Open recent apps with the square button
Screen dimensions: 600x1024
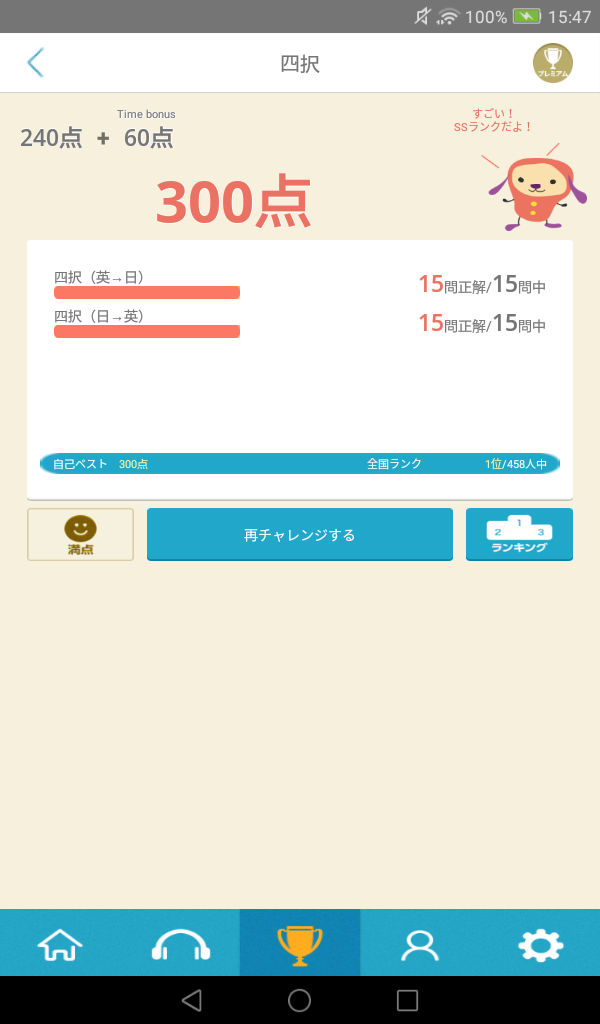tap(407, 1000)
